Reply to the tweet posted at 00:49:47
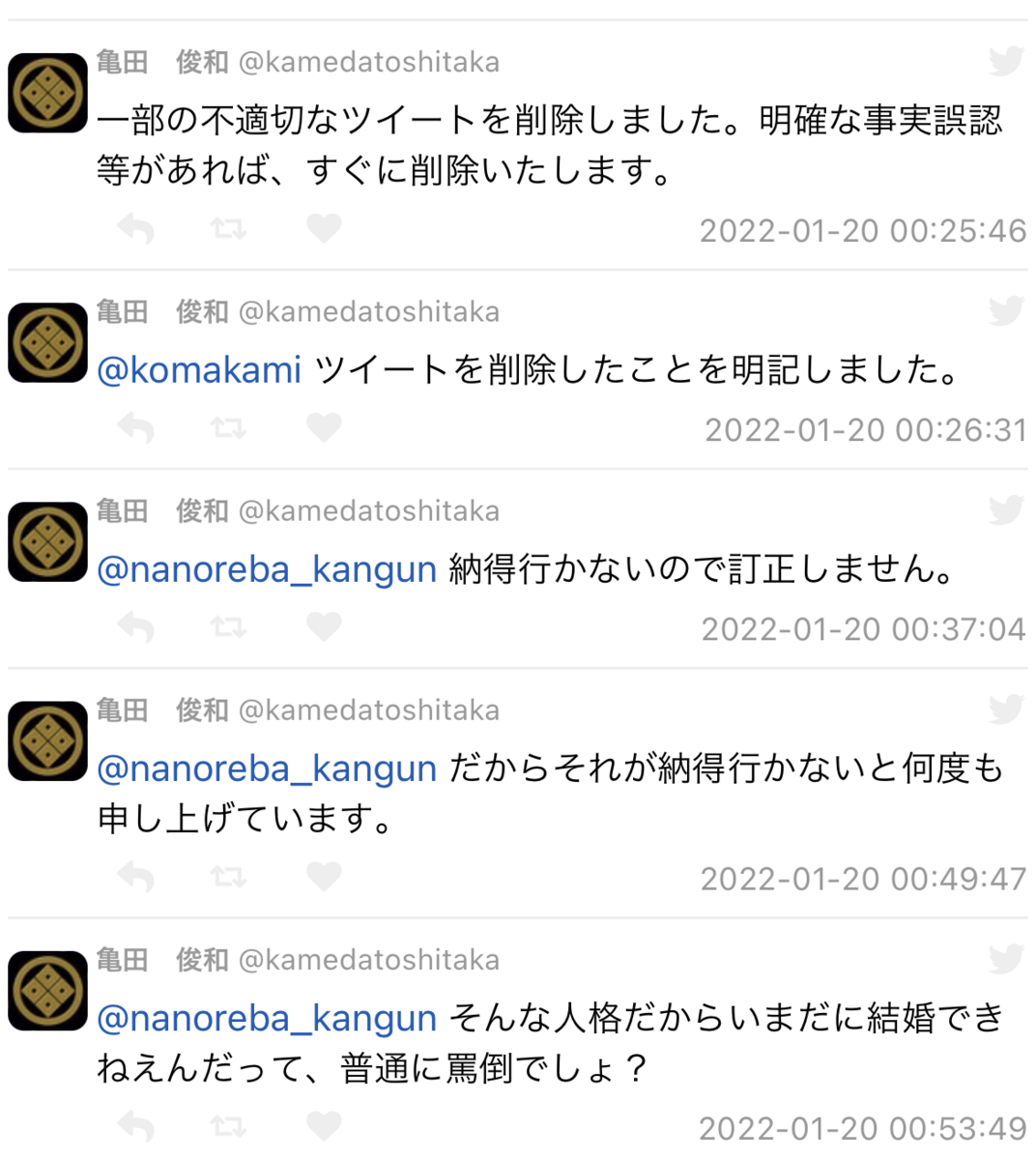This screenshot has height=1160, width=1036. pyautogui.click(x=135, y=877)
